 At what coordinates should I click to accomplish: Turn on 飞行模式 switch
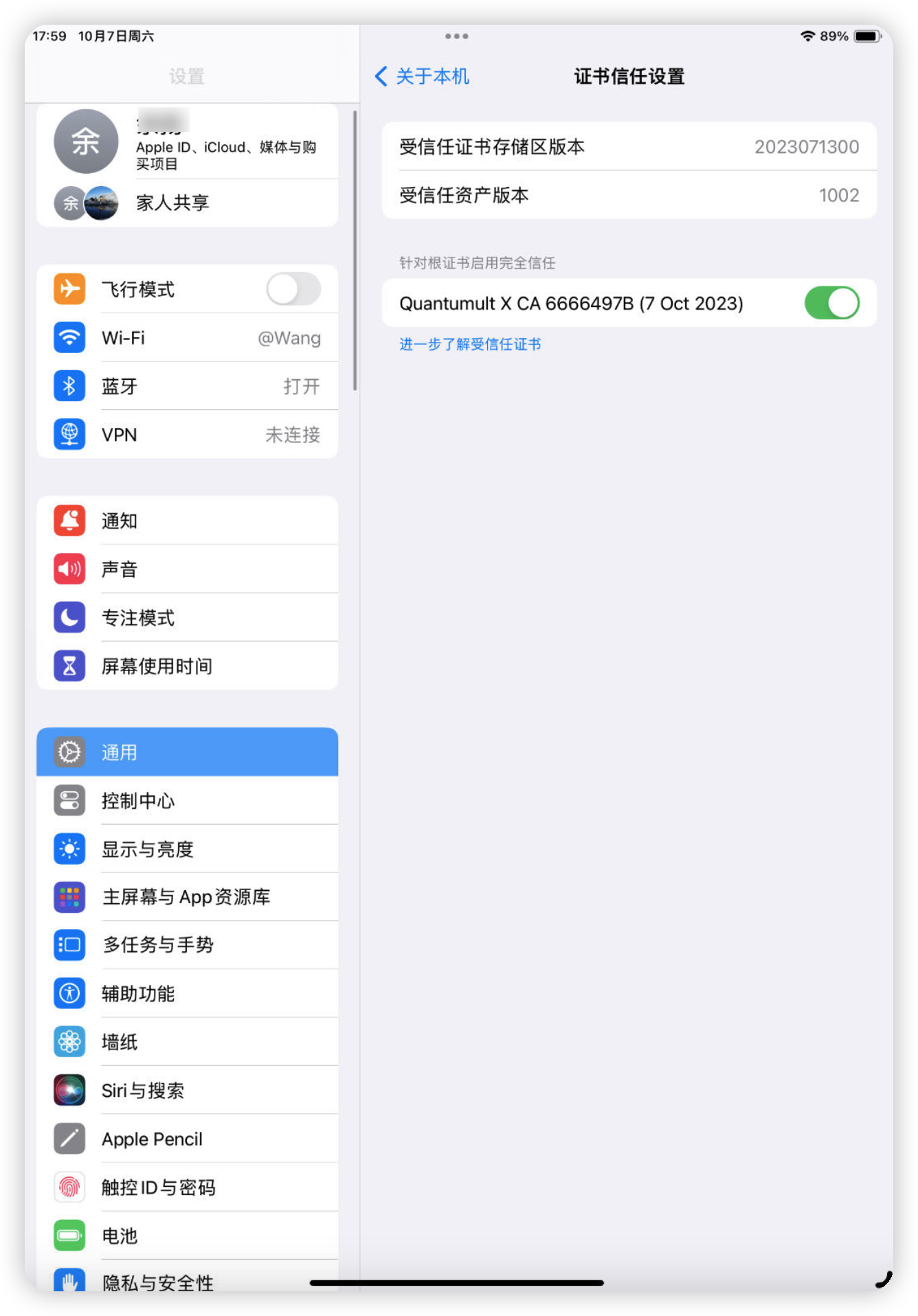pyautogui.click(x=293, y=289)
